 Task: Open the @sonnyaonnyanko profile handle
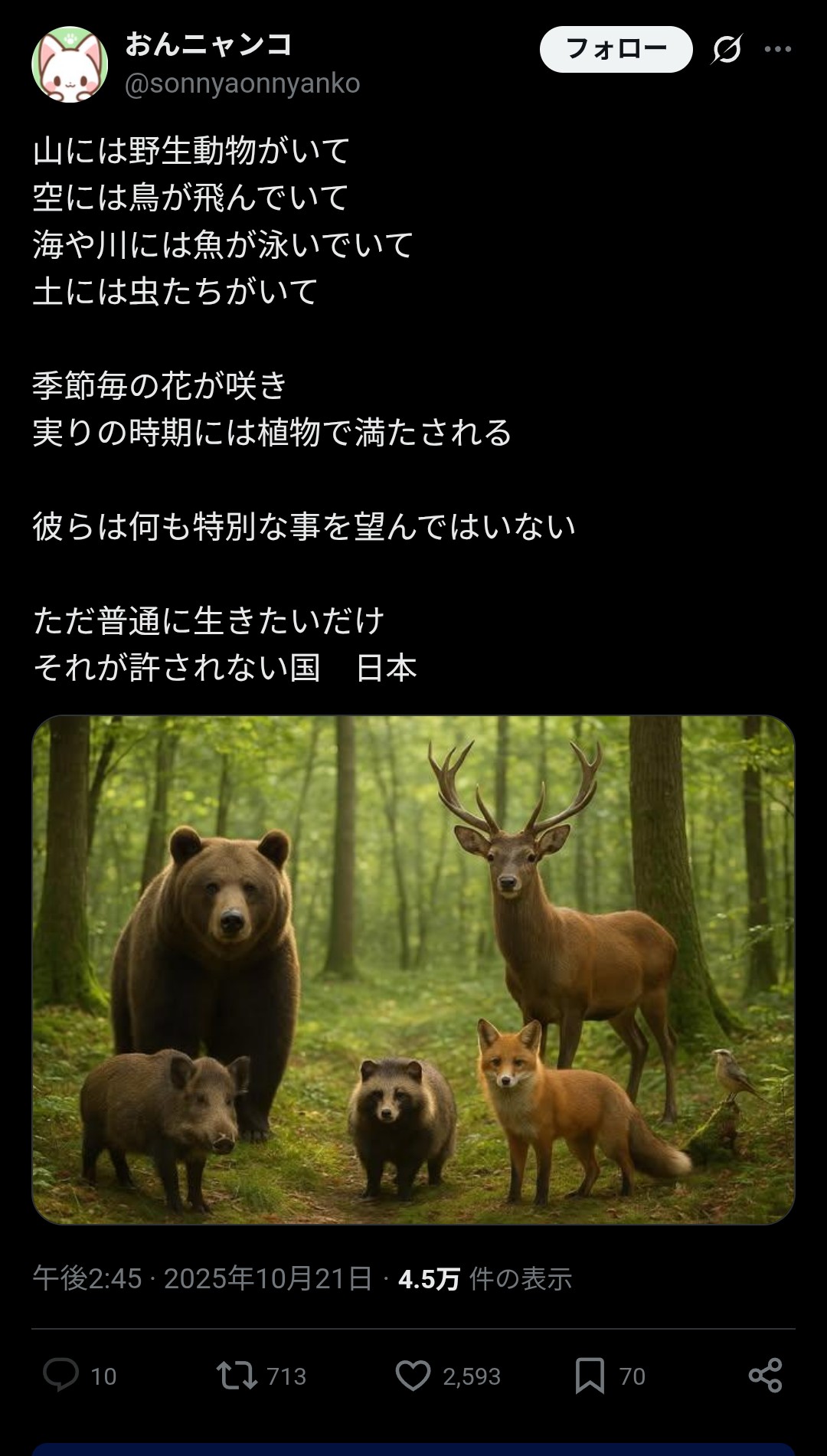242,83
